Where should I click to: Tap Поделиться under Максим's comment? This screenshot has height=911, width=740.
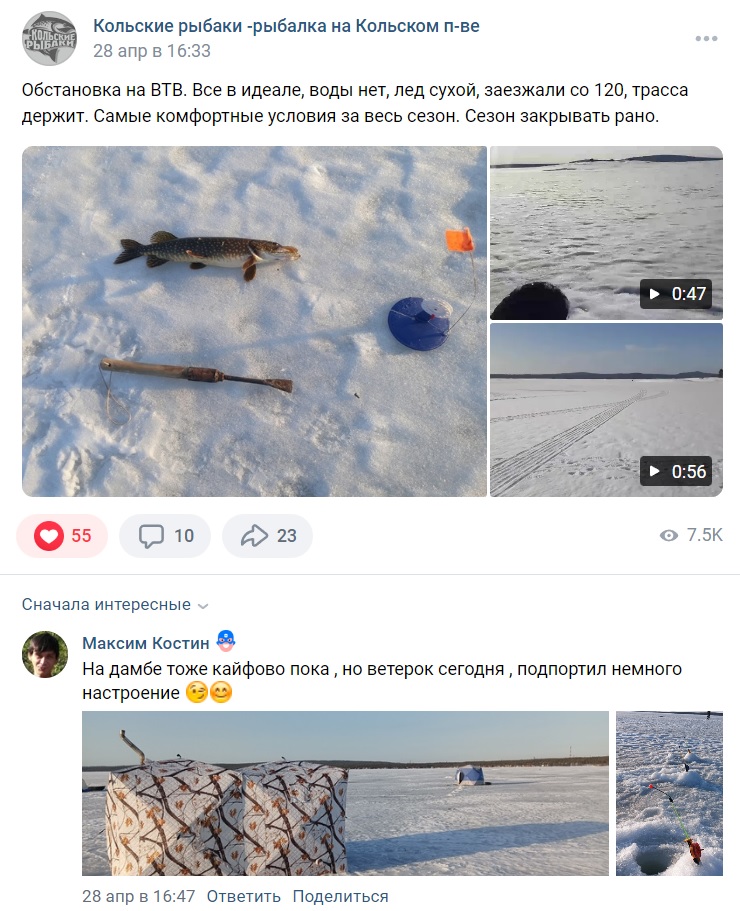tap(340, 896)
